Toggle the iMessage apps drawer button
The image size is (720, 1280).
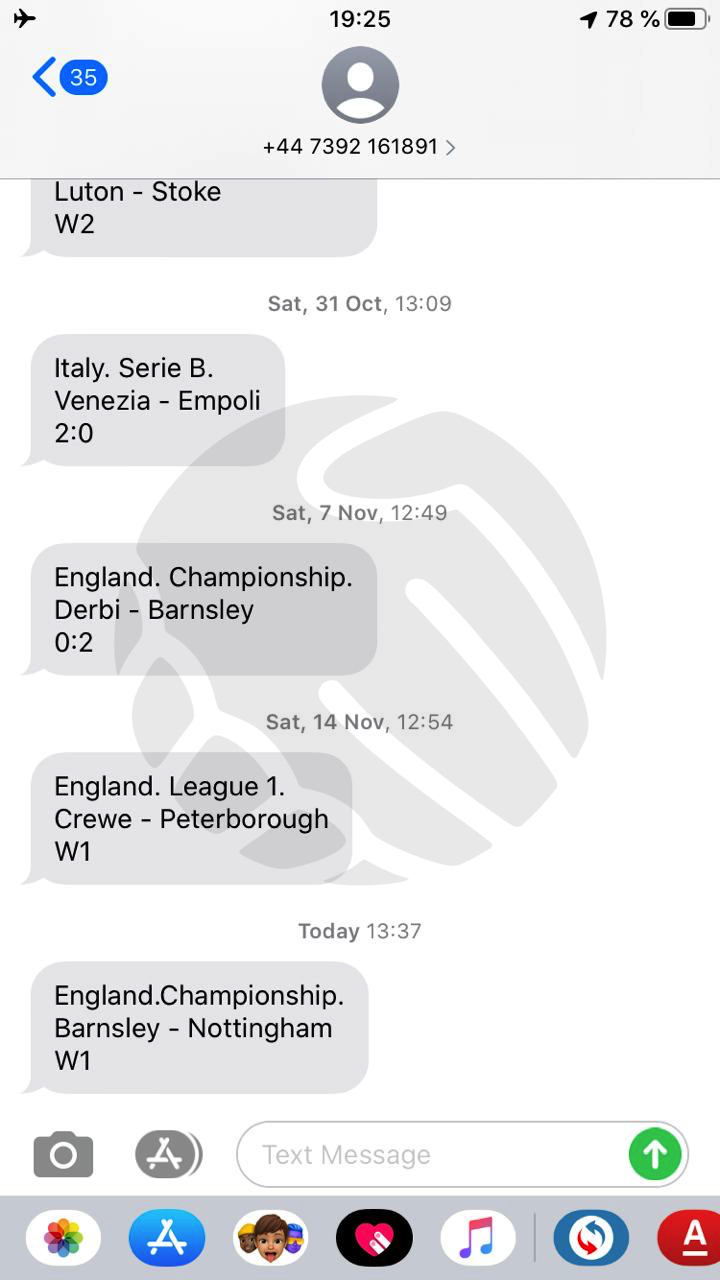168,1155
